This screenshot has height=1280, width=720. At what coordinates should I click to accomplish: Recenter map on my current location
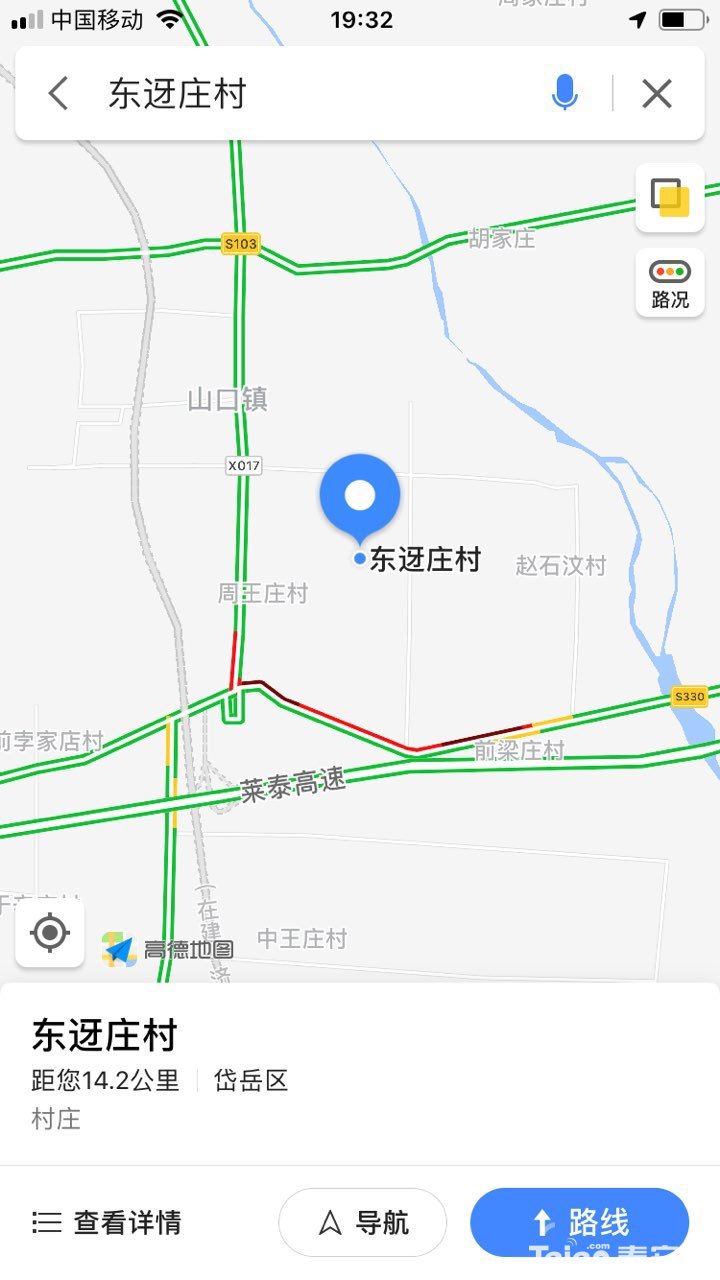point(50,933)
